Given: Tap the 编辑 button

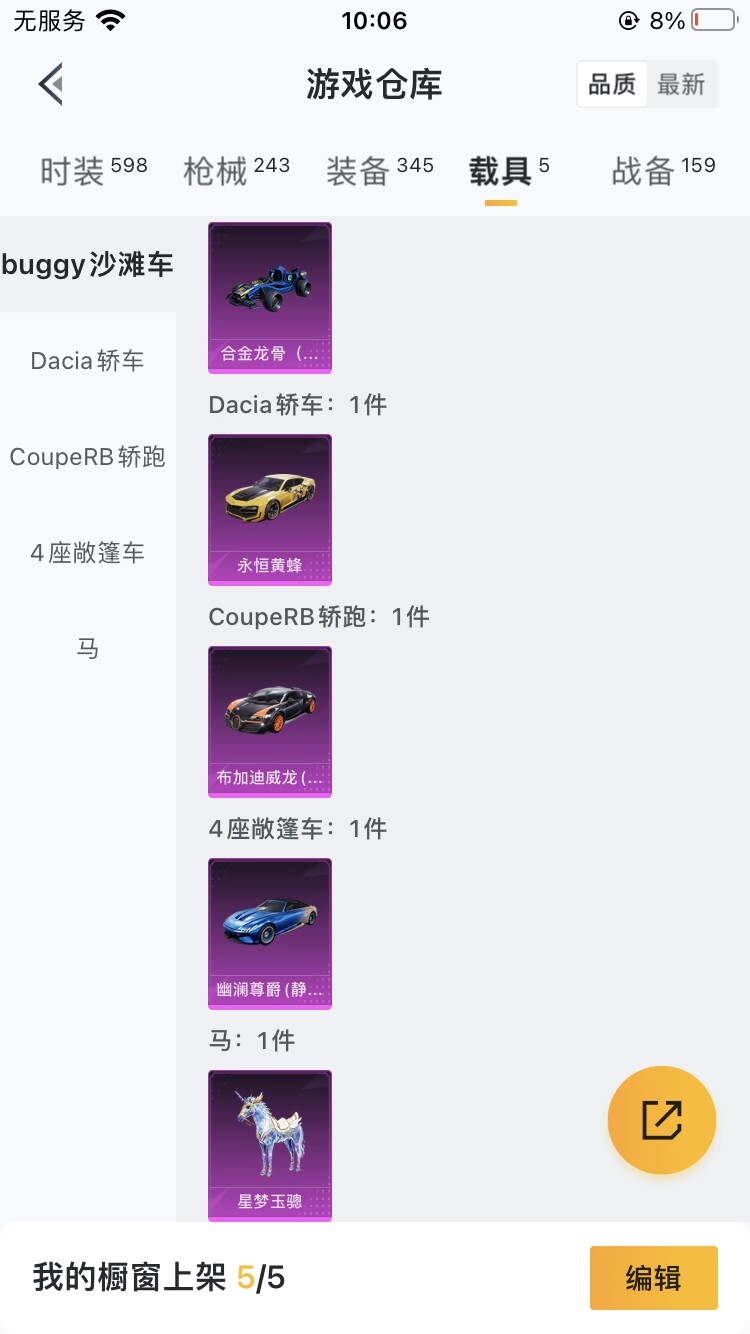Looking at the screenshot, I should tap(653, 1277).
